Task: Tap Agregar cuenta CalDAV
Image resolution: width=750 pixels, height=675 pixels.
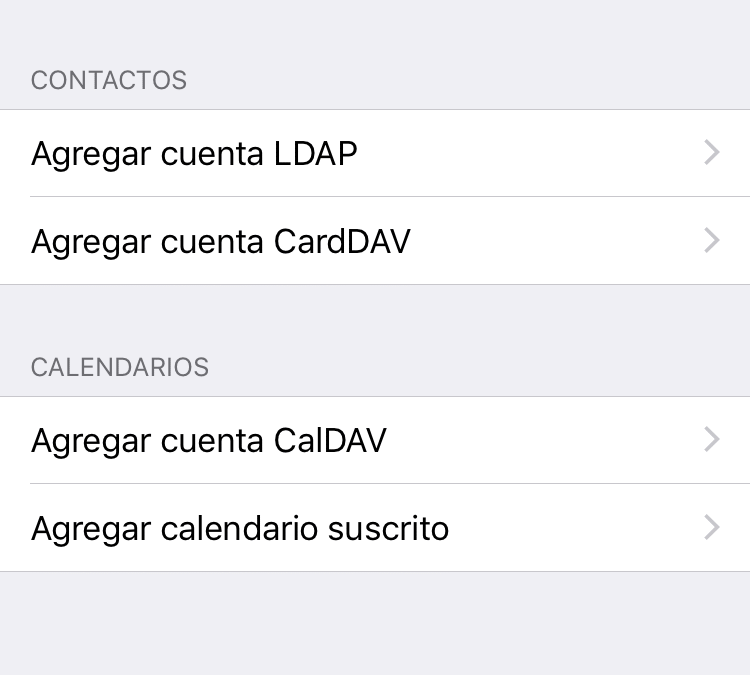Action: (375, 440)
